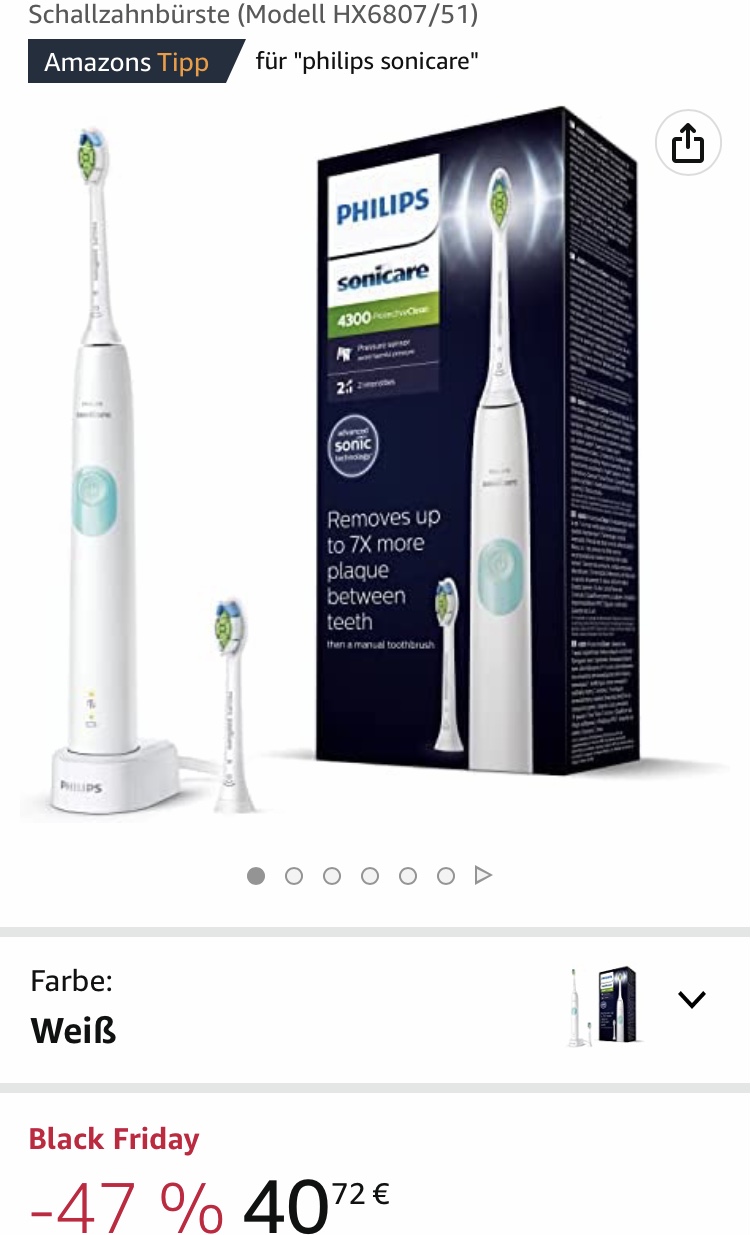Open the main toothbrush product image
Viewport: 750px width, 1235px height.
(x=375, y=470)
